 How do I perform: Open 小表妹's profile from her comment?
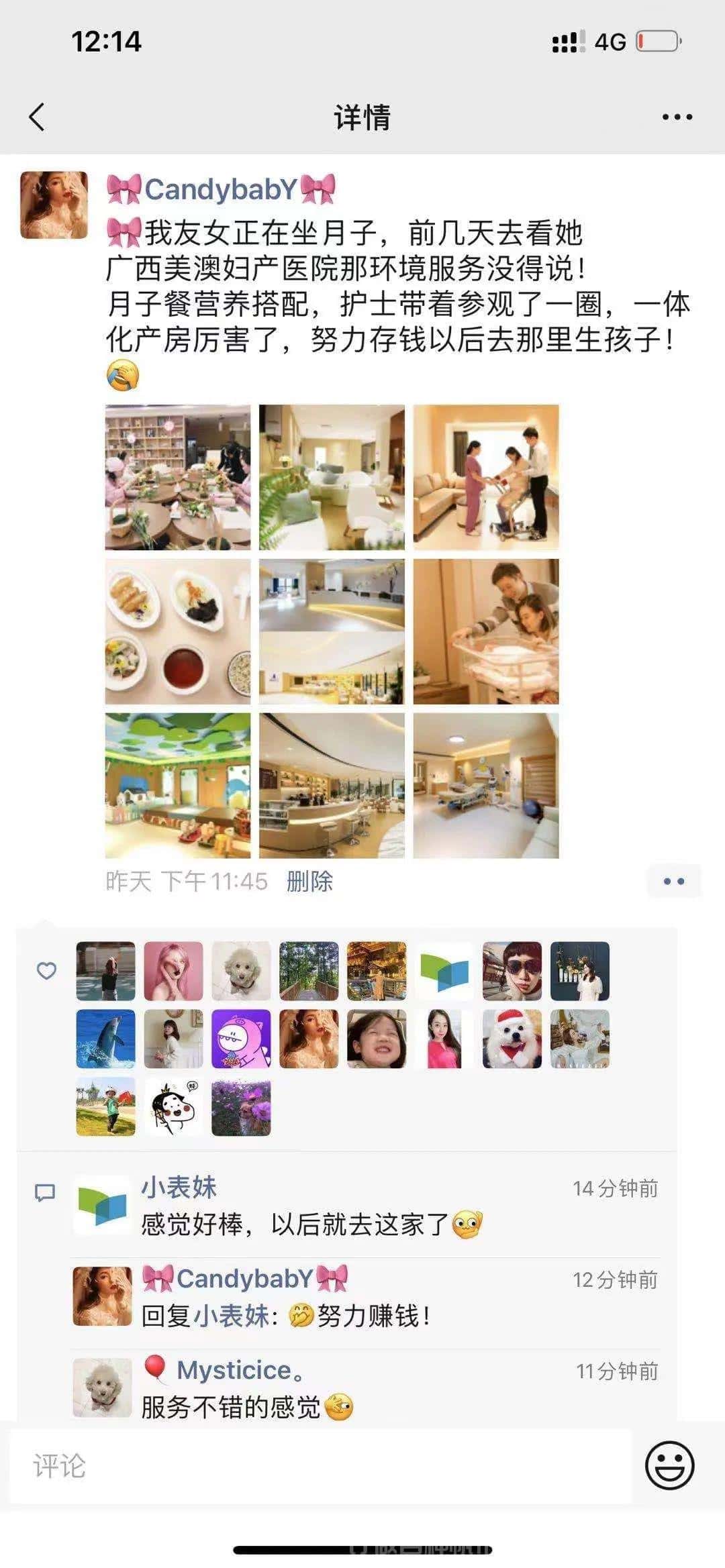click(x=102, y=1205)
